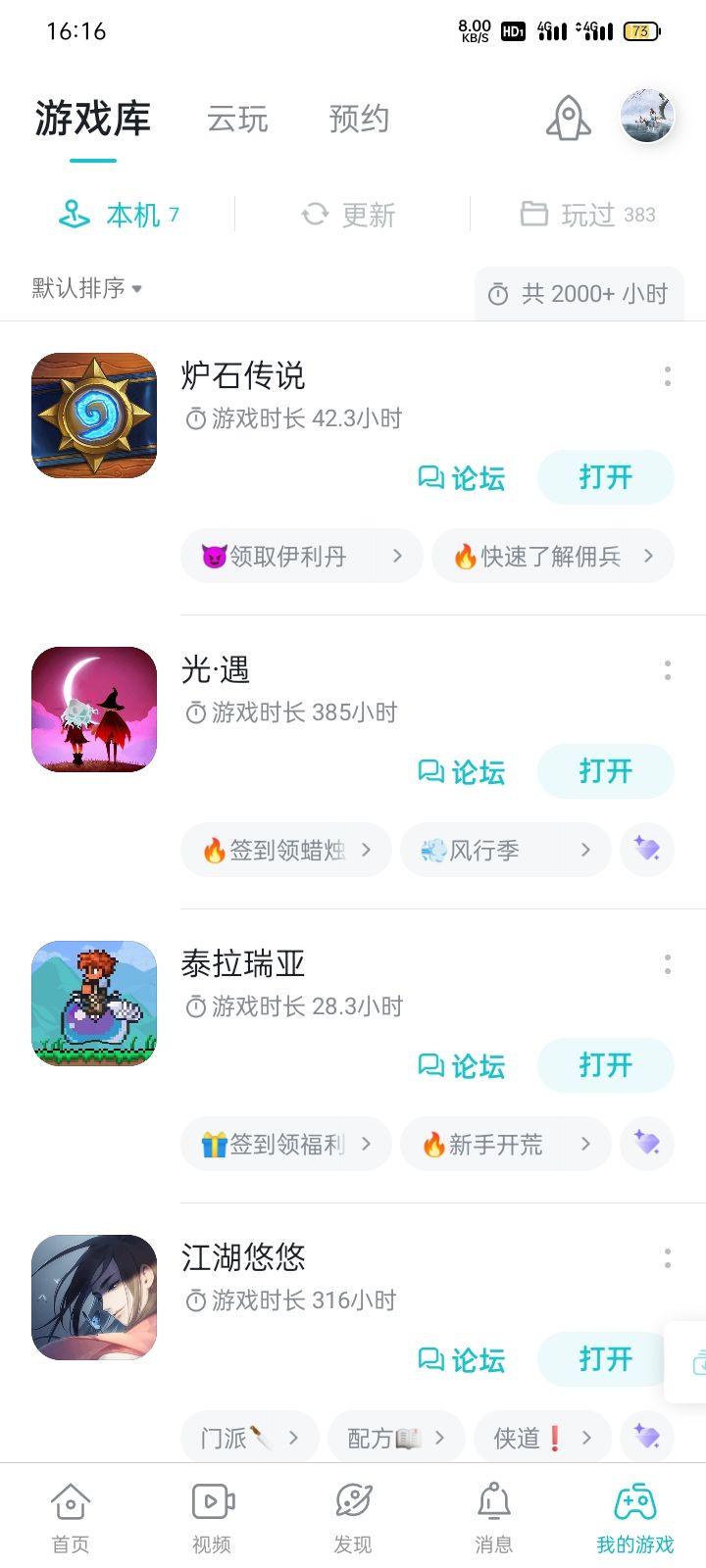Launch 光·遇 with its 打开 button

(605, 772)
